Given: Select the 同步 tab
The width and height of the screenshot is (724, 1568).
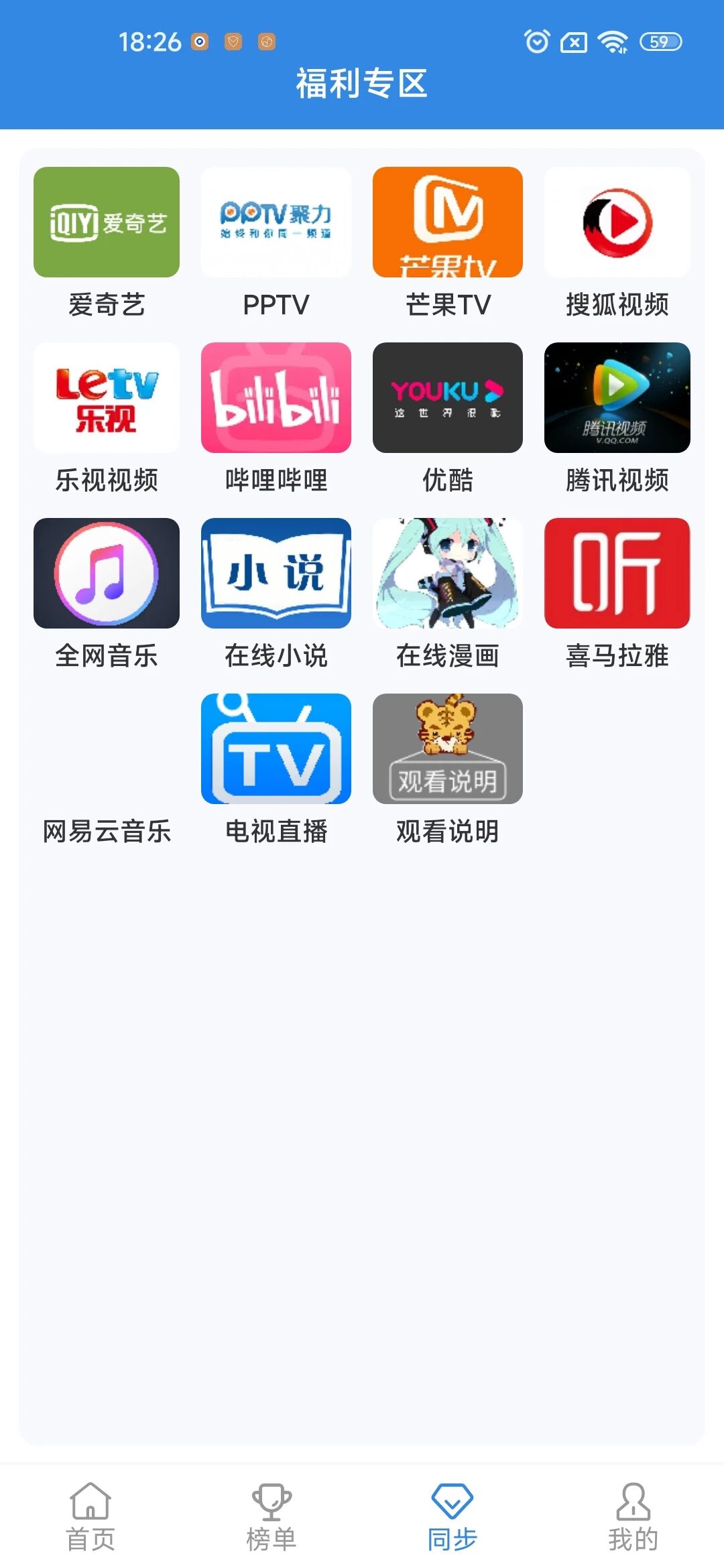Looking at the screenshot, I should click(452, 1517).
